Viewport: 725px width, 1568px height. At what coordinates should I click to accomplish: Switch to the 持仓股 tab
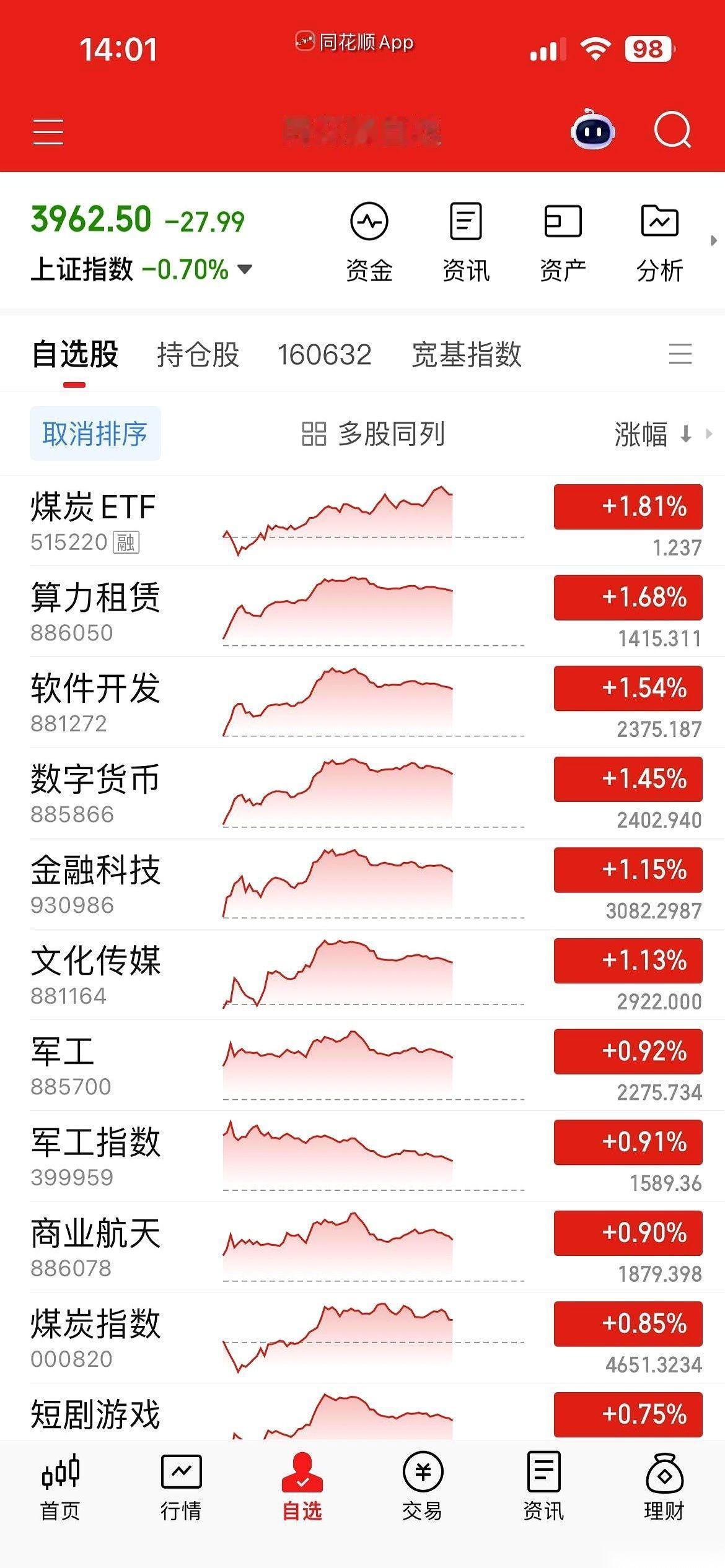[198, 353]
